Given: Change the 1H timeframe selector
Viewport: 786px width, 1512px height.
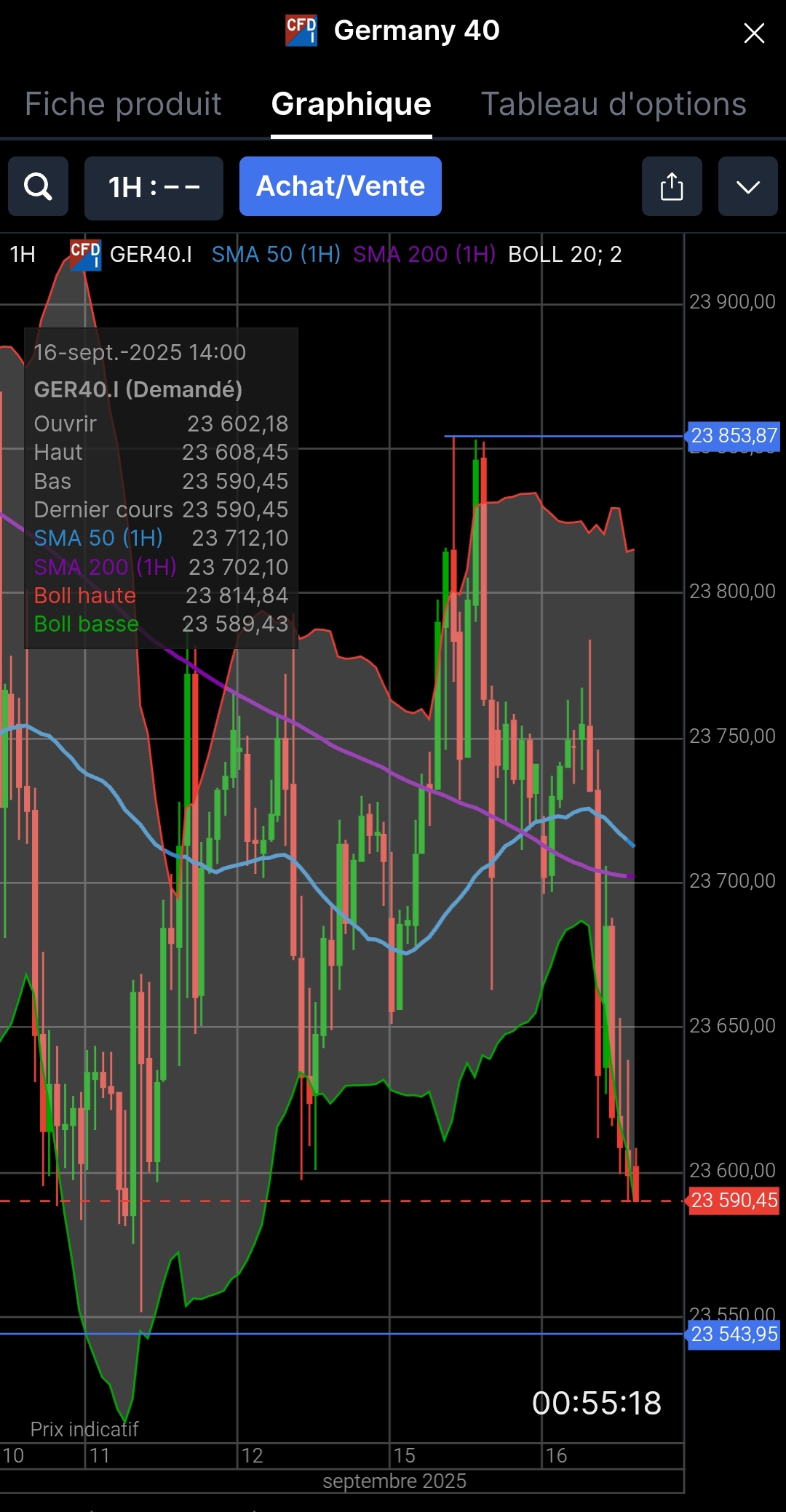Looking at the screenshot, I should 154,188.
